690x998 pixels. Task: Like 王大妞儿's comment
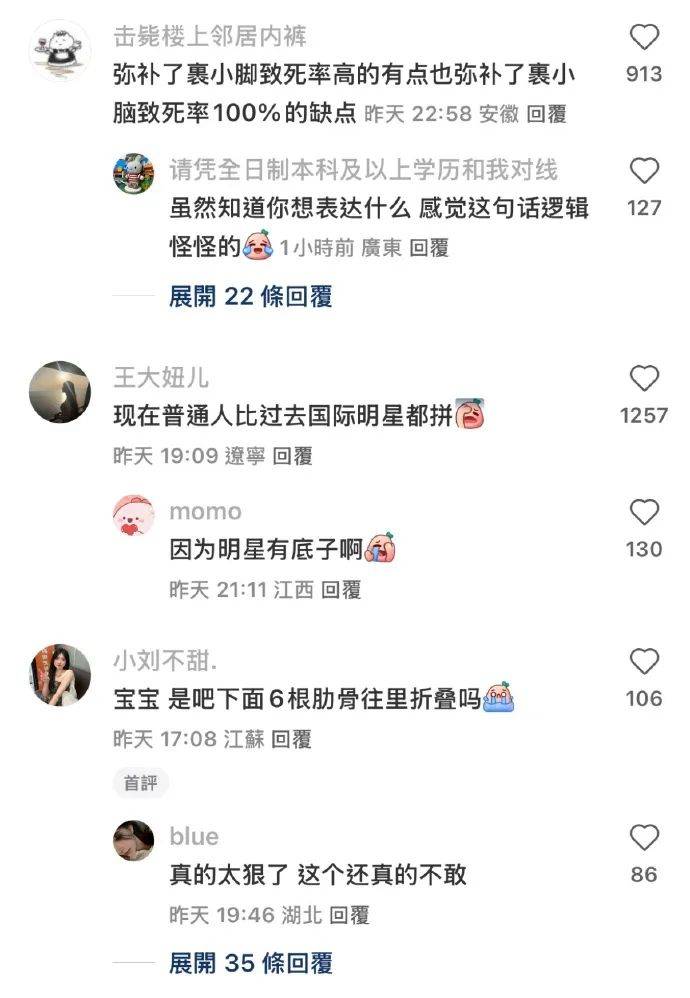645,378
